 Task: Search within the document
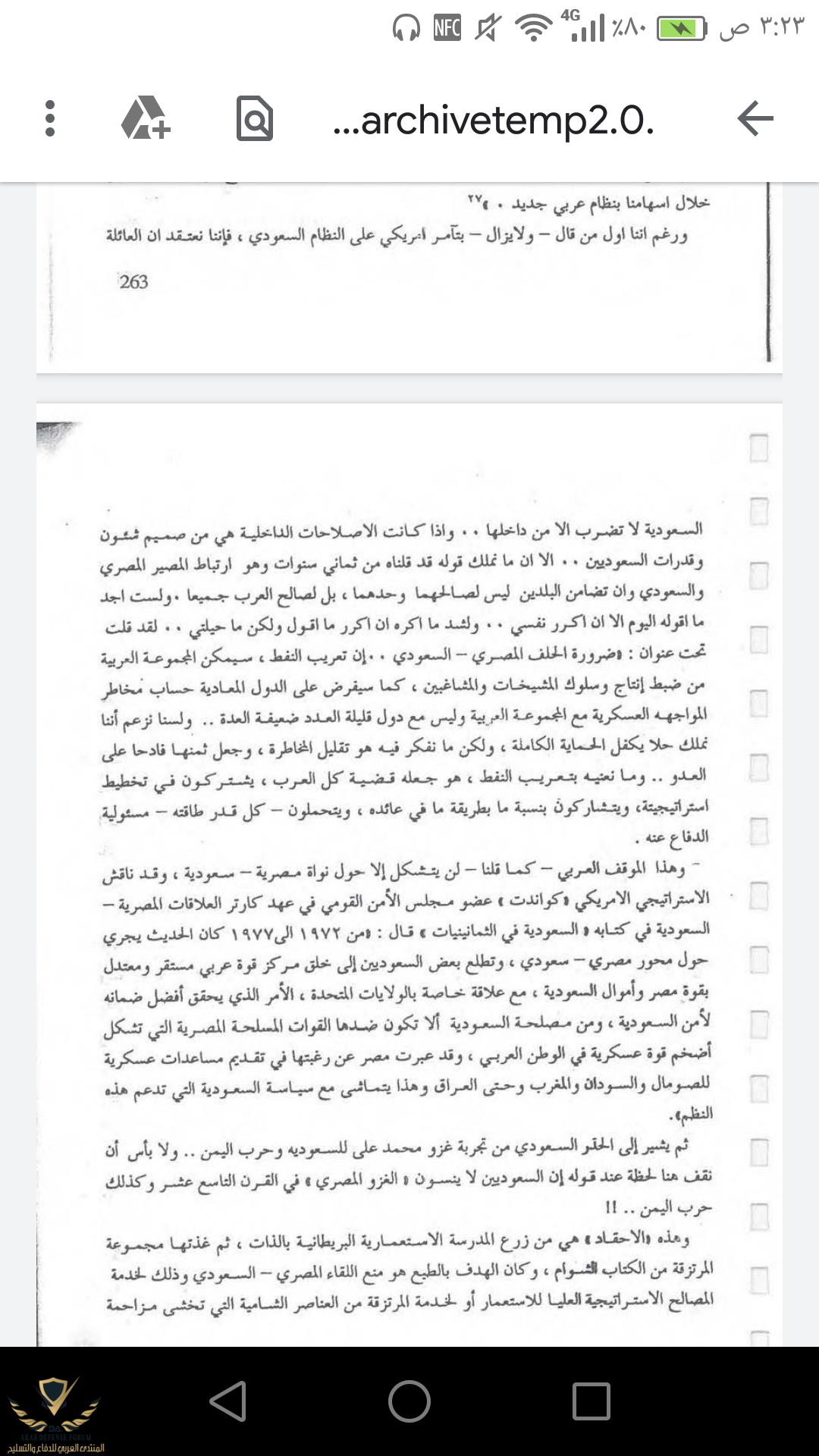255,118
